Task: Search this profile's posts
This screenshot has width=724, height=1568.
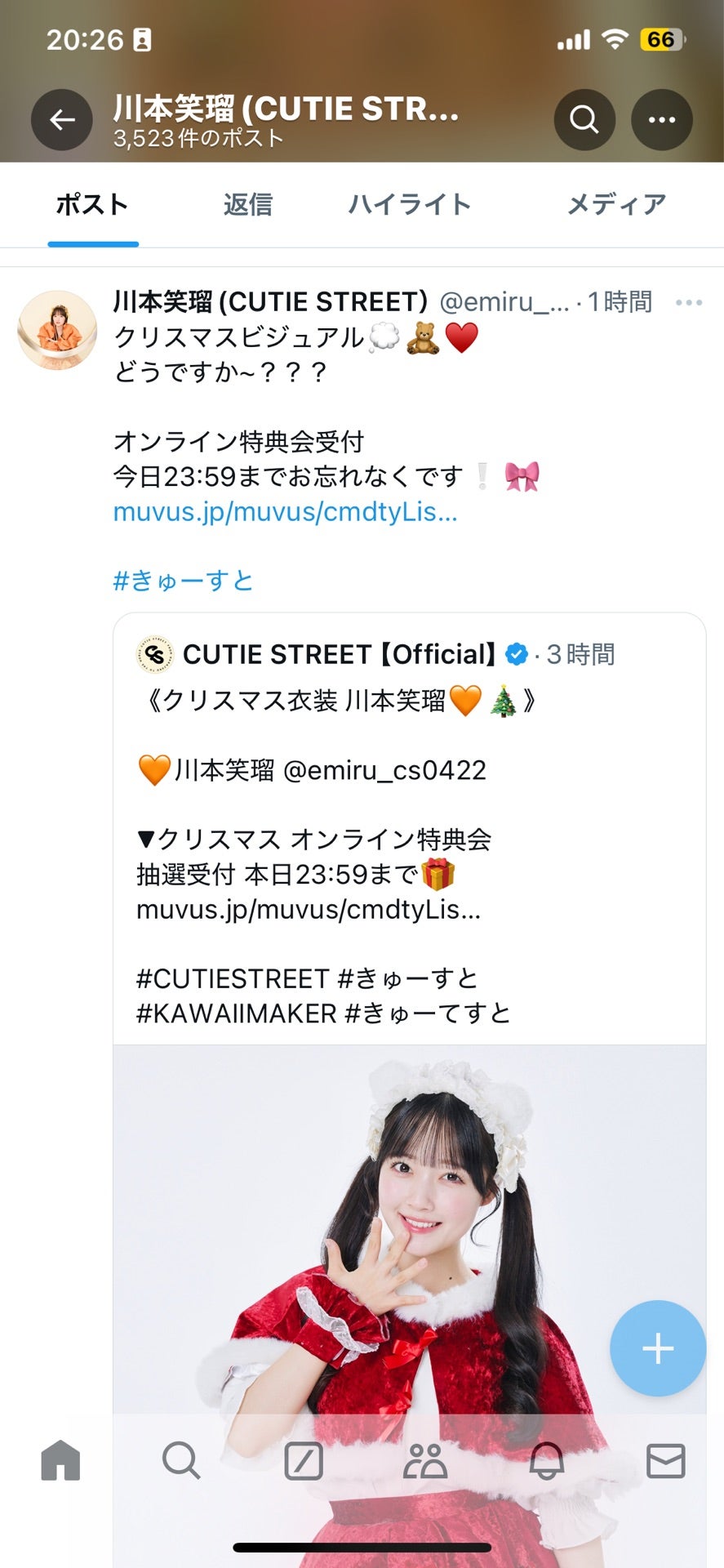Action: point(584,120)
